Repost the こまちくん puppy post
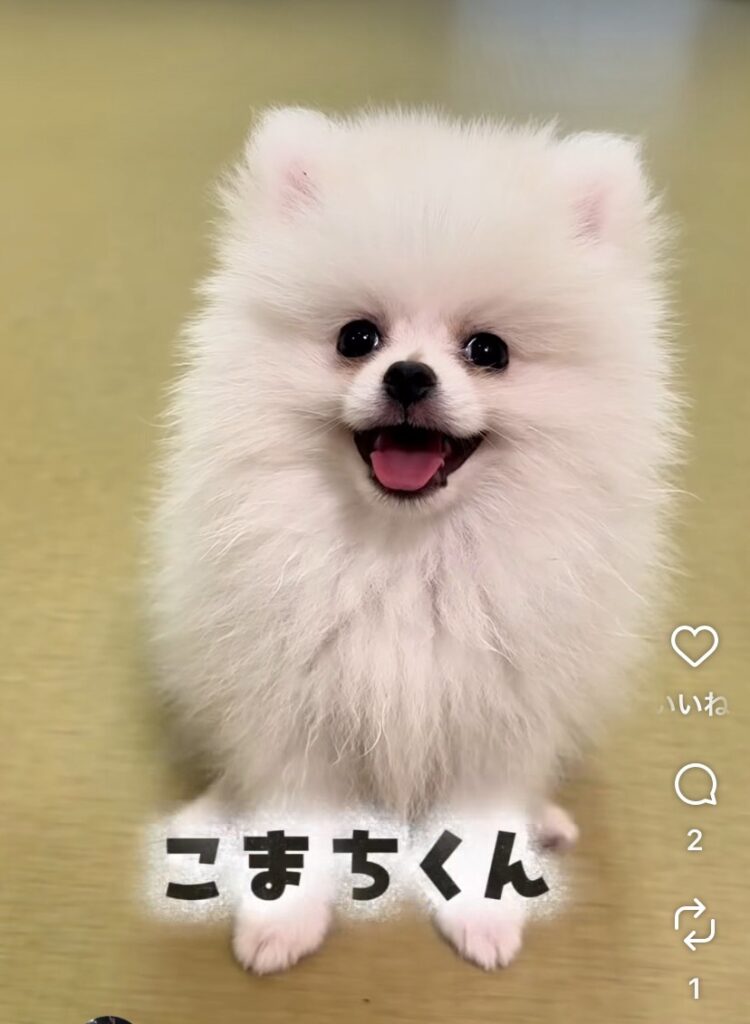 695,924
